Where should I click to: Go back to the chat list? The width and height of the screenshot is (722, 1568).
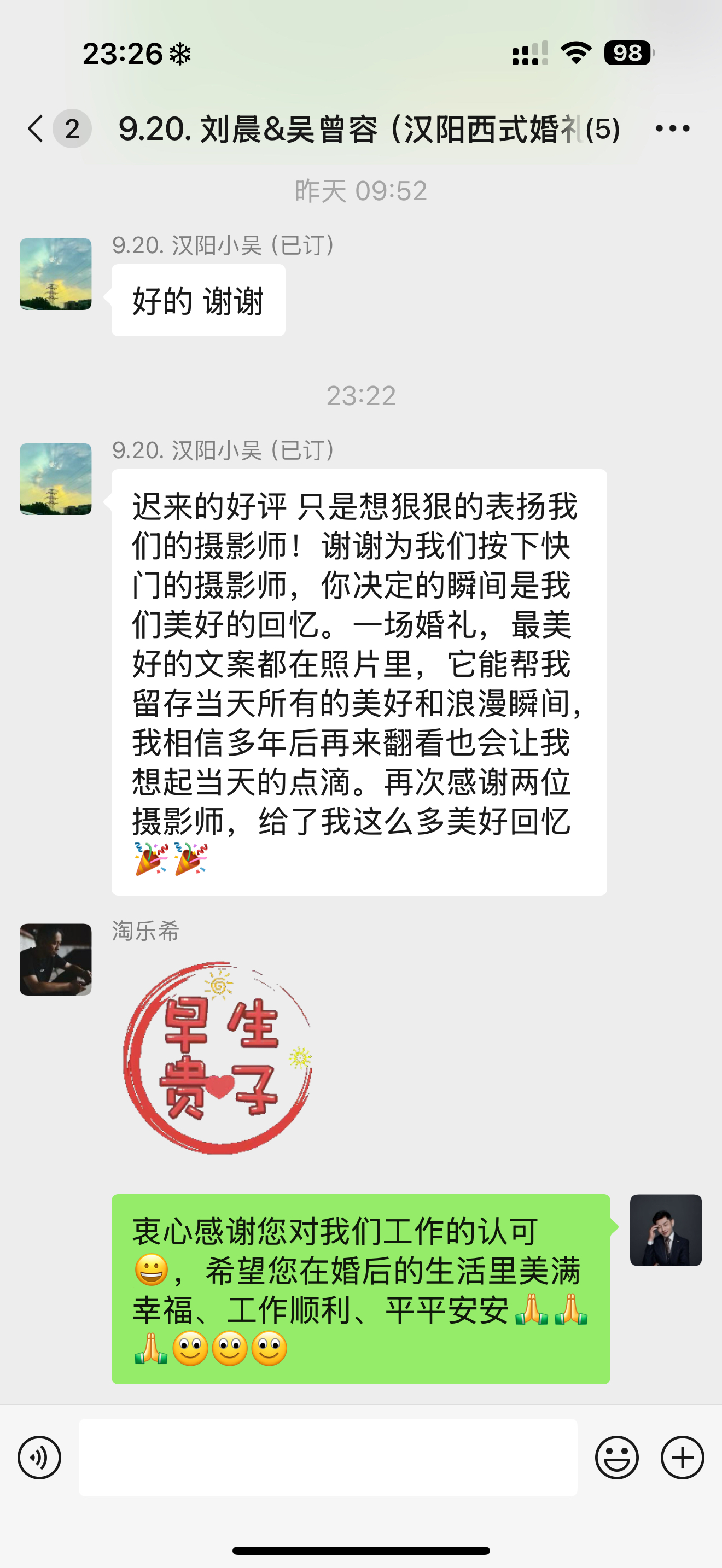(x=37, y=129)
